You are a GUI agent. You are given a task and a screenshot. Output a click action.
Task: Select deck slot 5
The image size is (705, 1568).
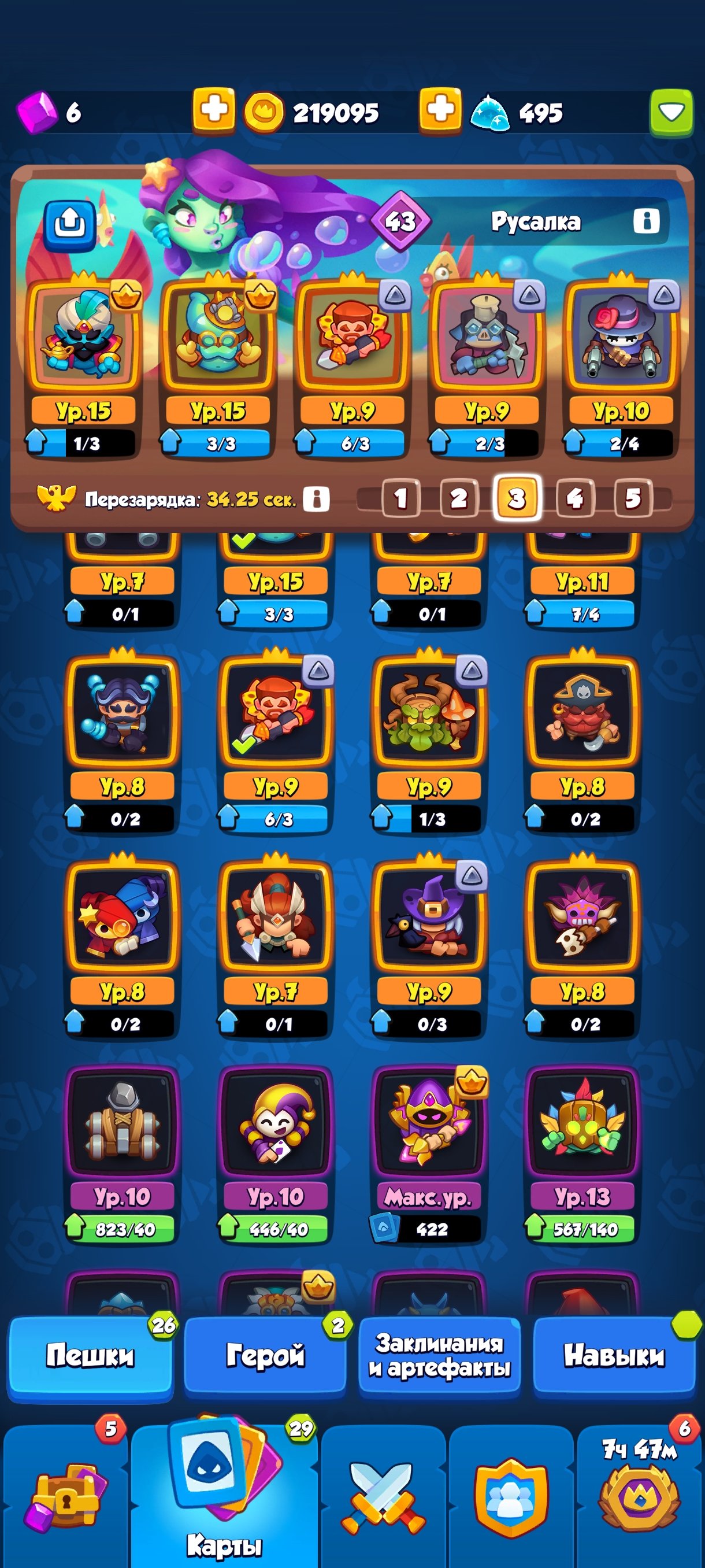pyautogui.click(x=633, y=498)
